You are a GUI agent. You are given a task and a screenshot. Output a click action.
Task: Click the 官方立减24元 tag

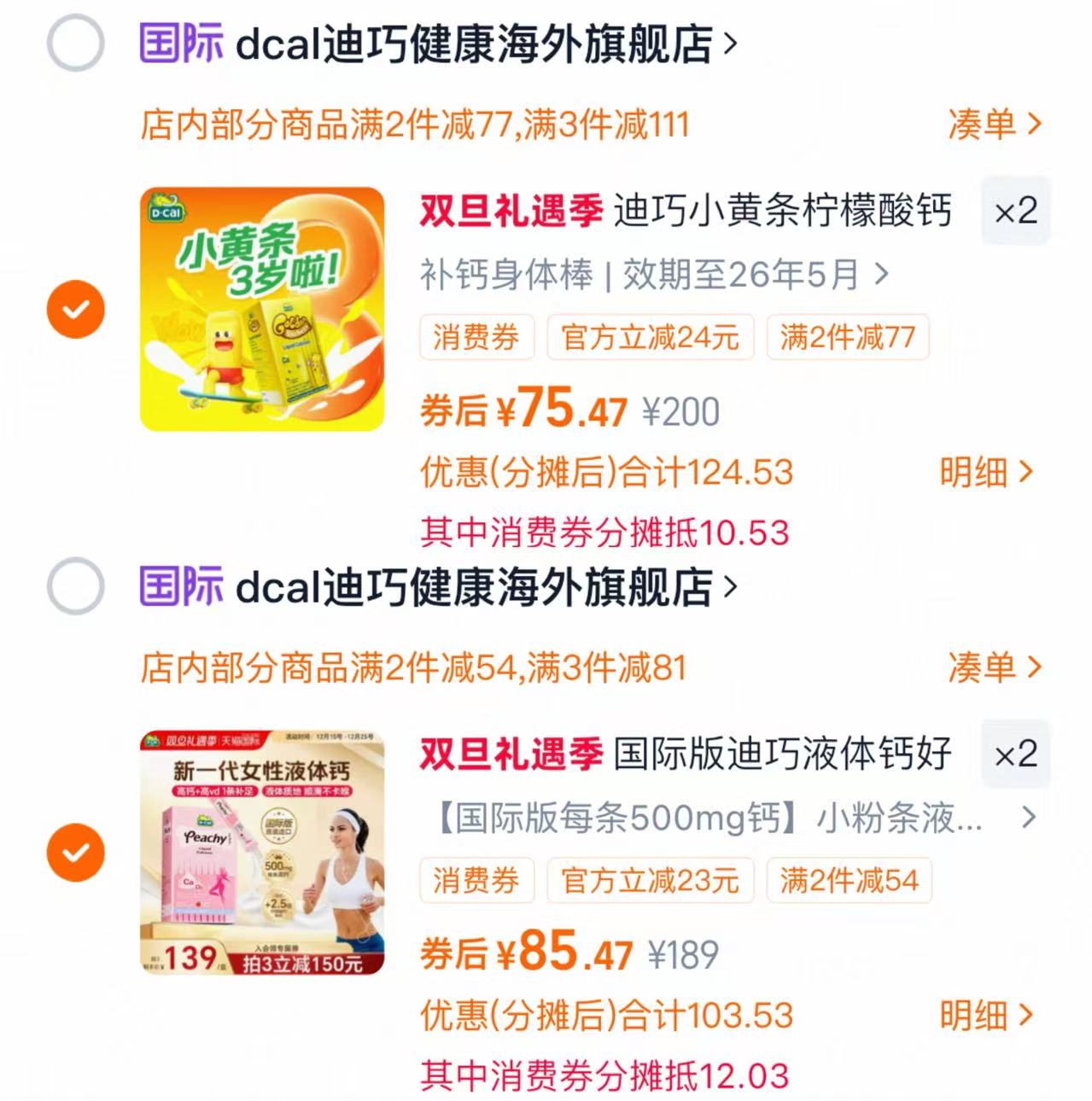pyautogui.click(x=651, y=338)
